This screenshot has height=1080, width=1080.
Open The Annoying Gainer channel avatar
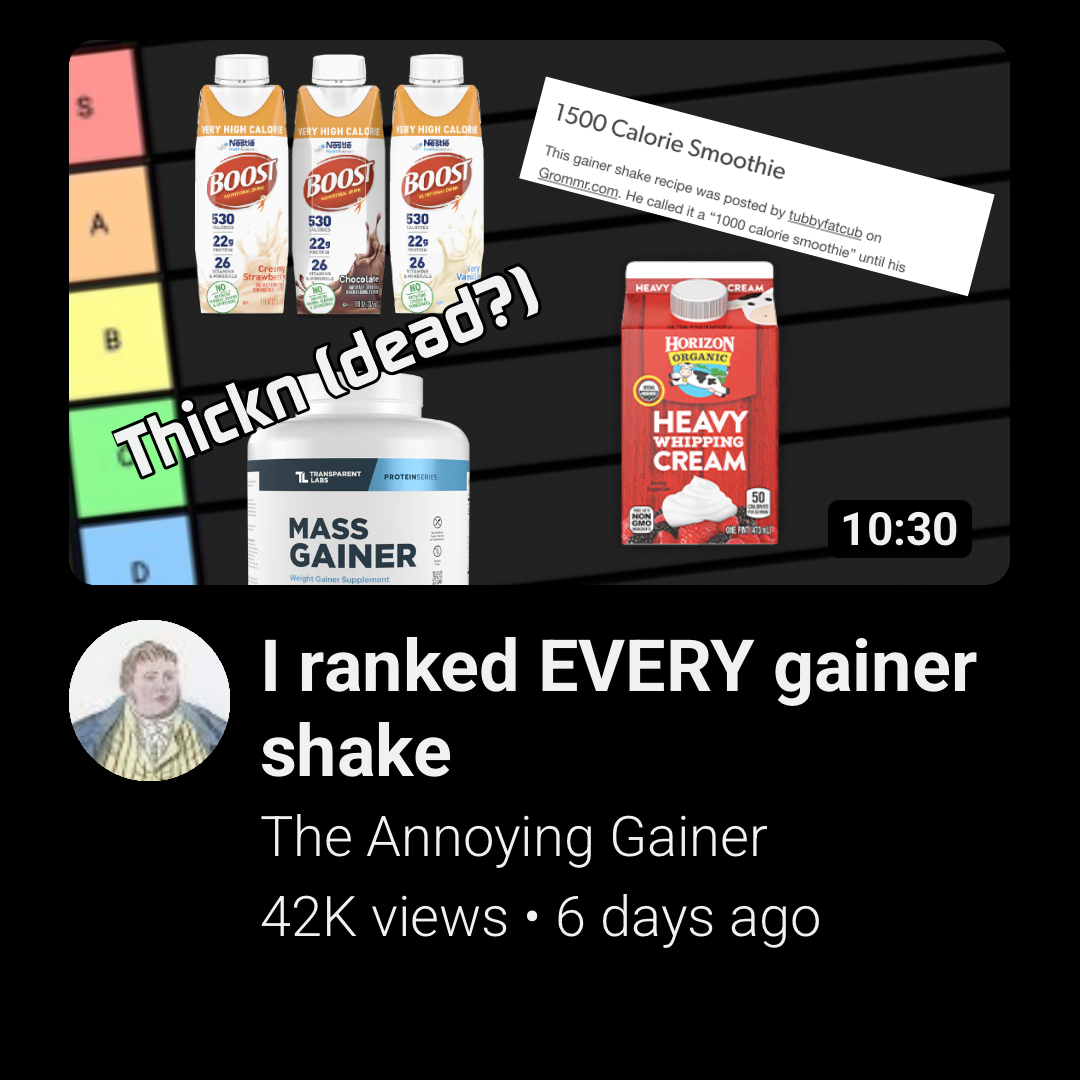[x=149, y=700]
